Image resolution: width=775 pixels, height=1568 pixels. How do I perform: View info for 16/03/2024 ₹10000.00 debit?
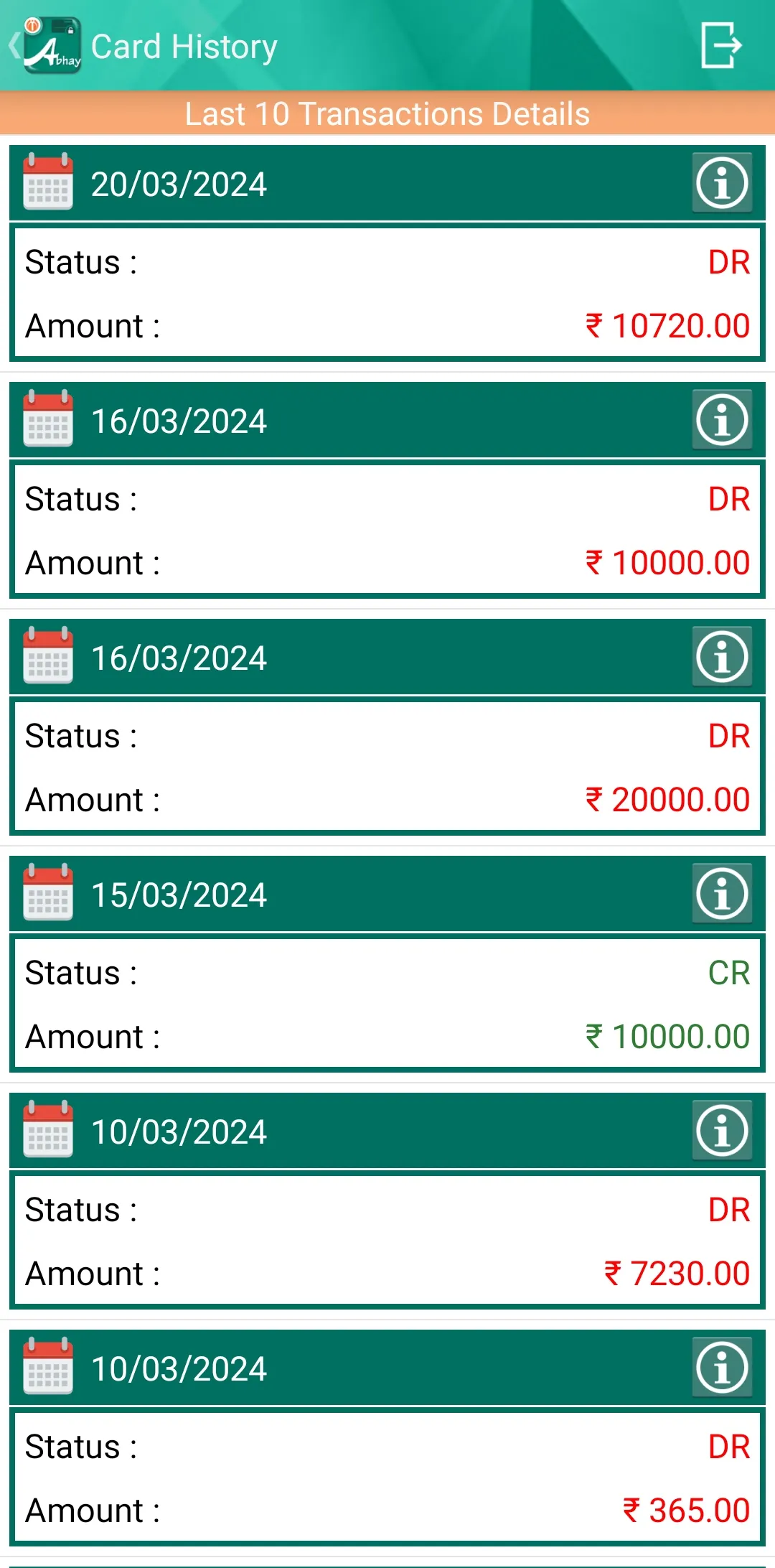tap(722, 420)
